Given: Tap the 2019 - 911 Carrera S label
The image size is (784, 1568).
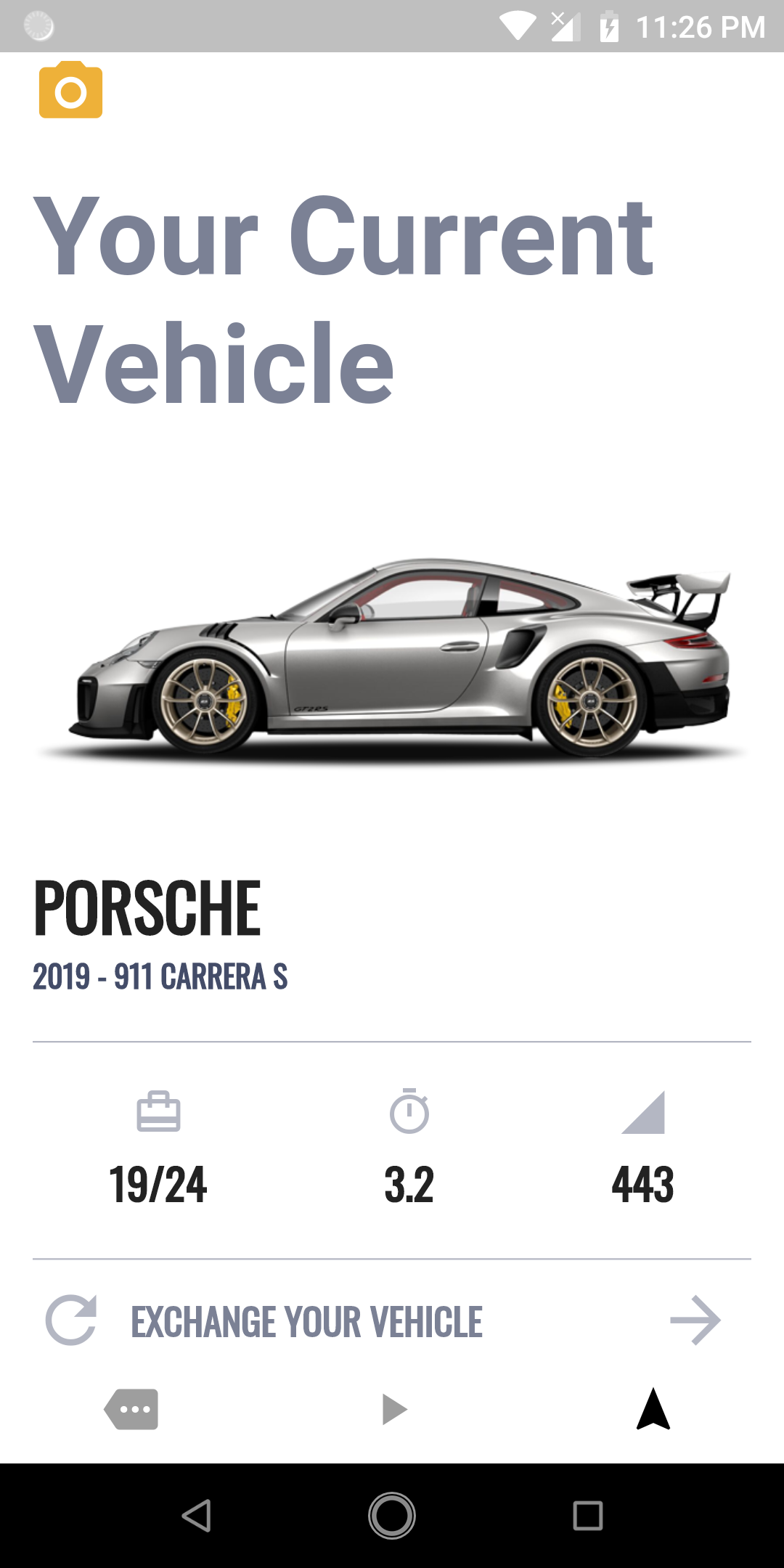Looking at the screenshot, I should tap(159, 976).
